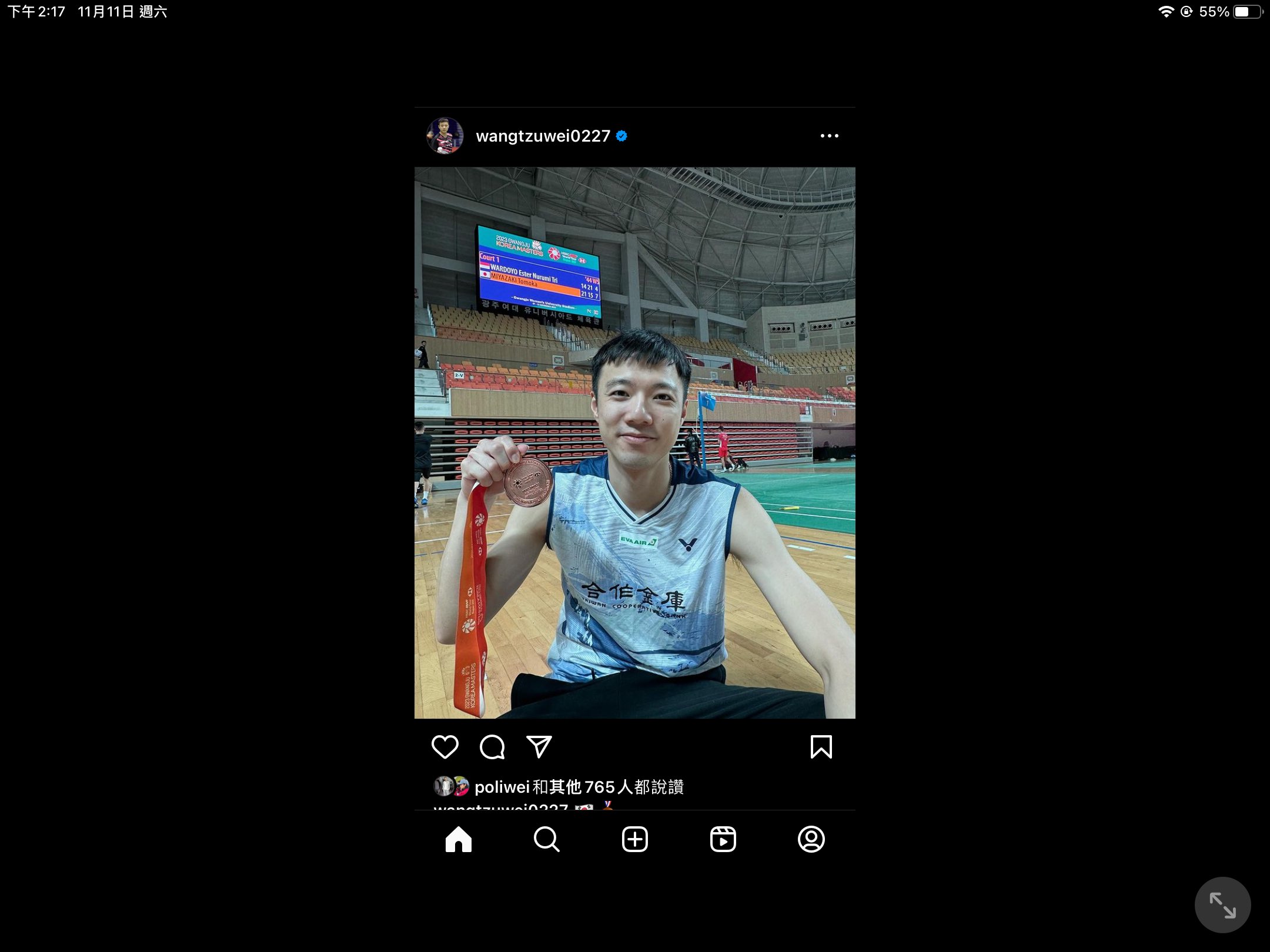Viewport: 1270px width, 952px height.
Task: Switch to the Reels tab
Action: 723,839
